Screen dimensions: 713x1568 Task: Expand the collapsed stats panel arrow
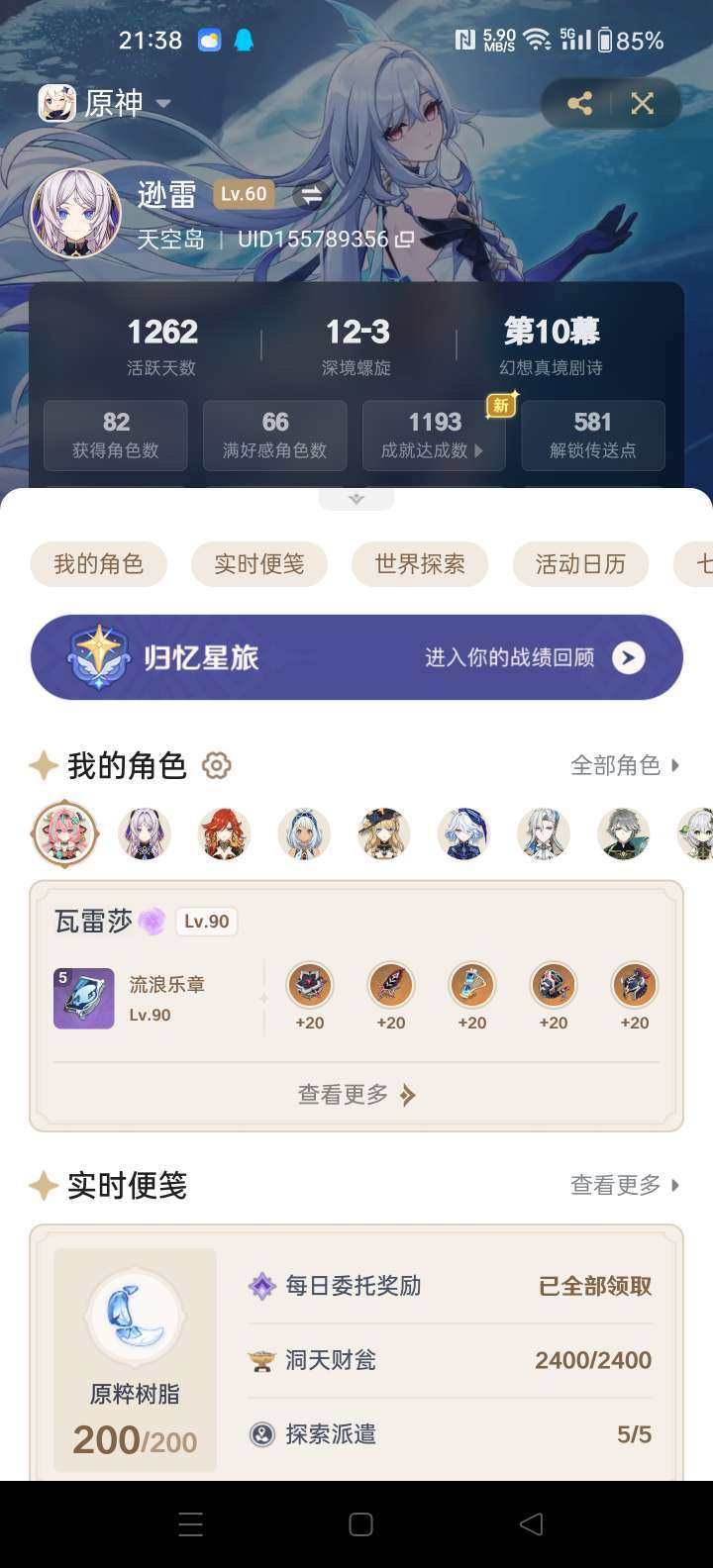click(356, 499)
